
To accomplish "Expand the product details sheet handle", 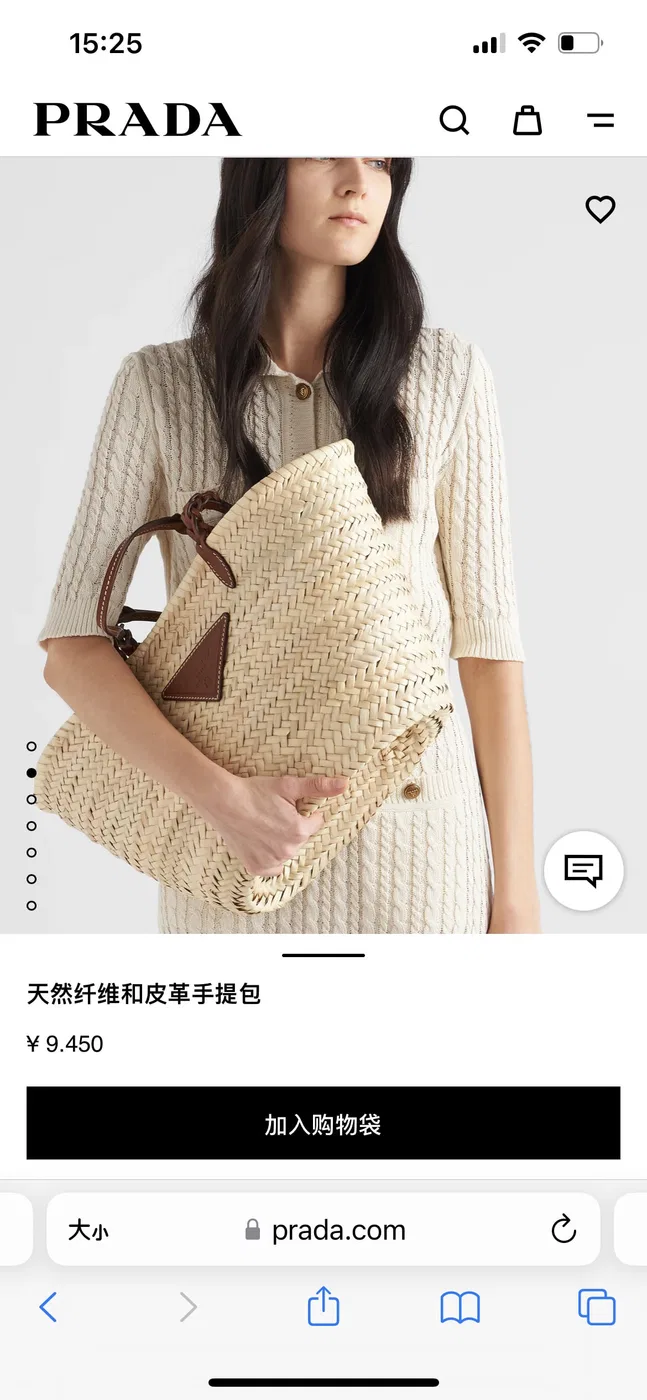I will (x=323, y=955).
